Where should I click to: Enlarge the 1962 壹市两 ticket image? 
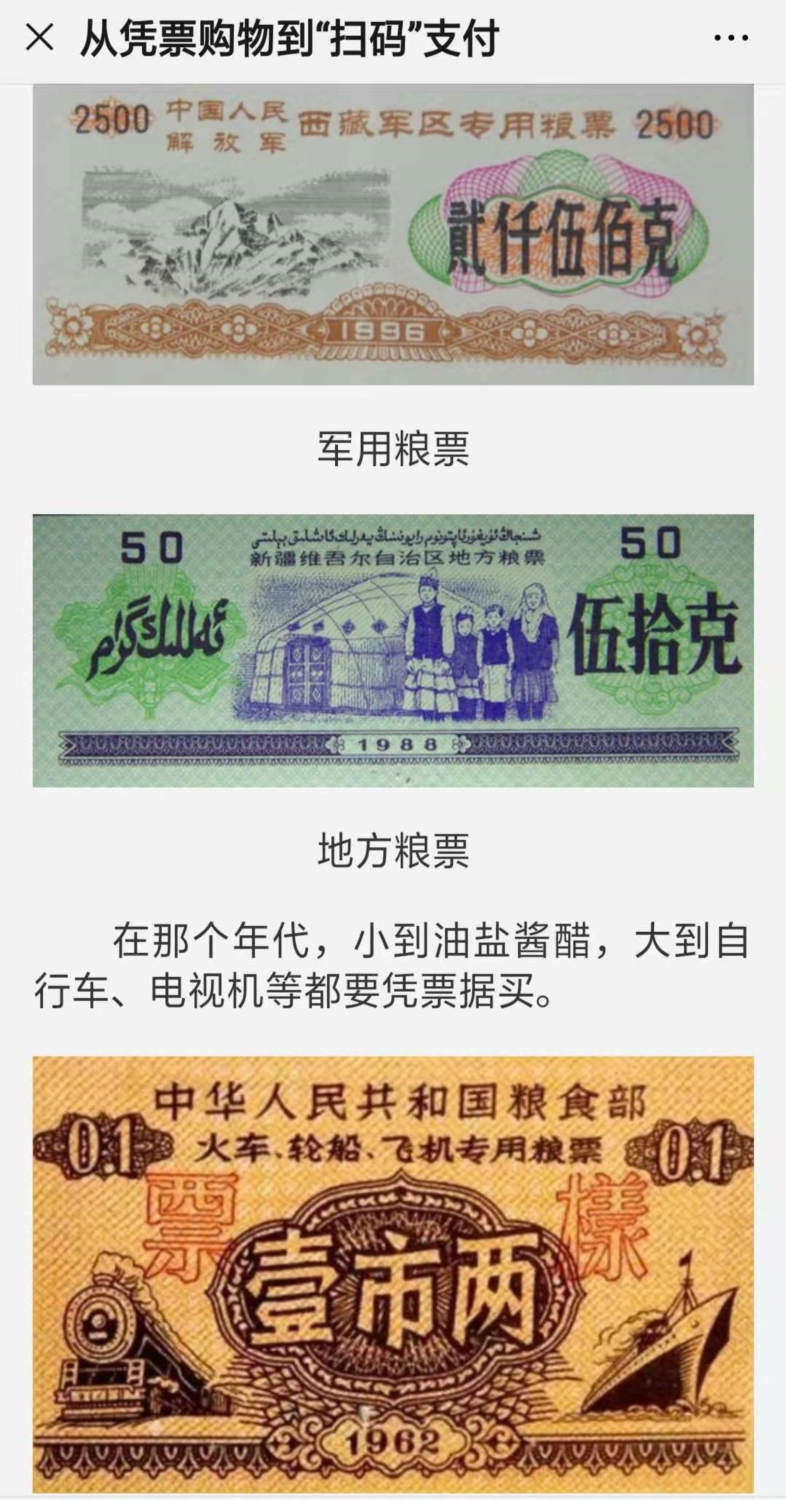pyautogui.click(x=393, y=1275)
